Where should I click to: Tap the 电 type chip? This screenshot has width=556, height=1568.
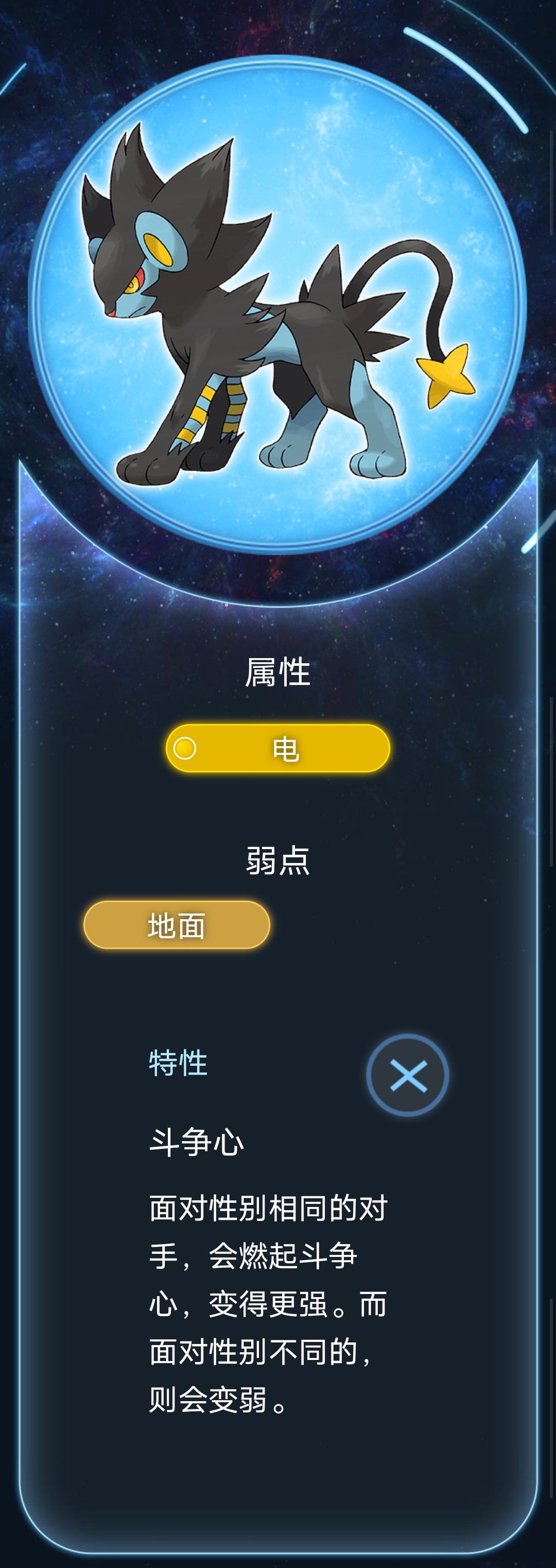pos(278,748)
